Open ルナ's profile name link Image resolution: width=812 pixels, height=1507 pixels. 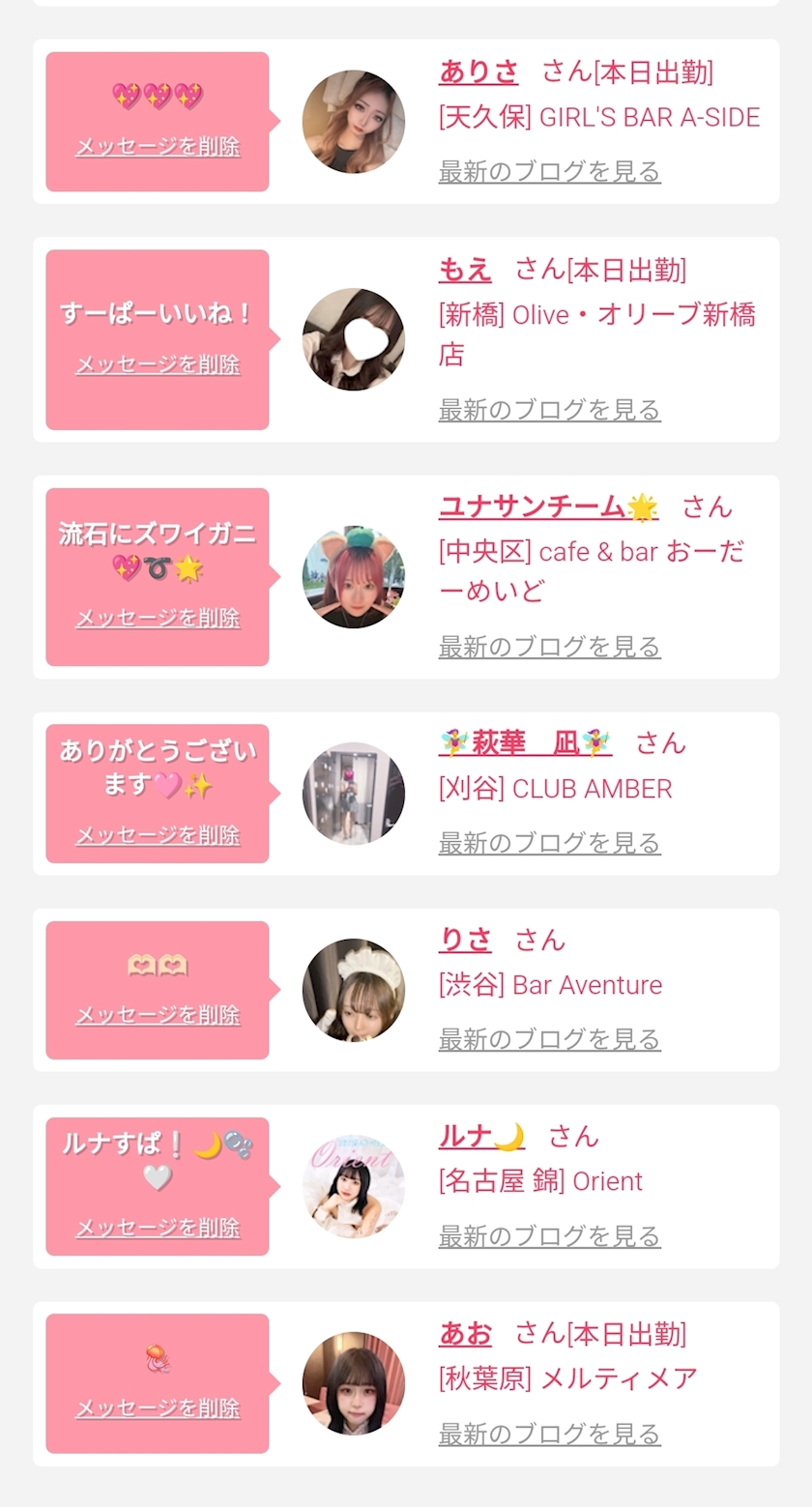482,1137
